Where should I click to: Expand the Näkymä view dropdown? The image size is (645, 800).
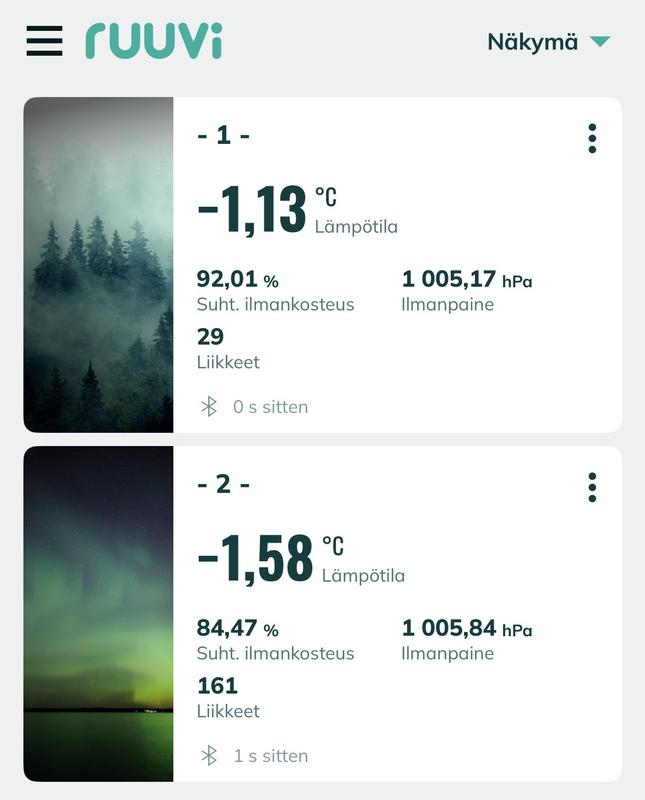pos(548,42)
